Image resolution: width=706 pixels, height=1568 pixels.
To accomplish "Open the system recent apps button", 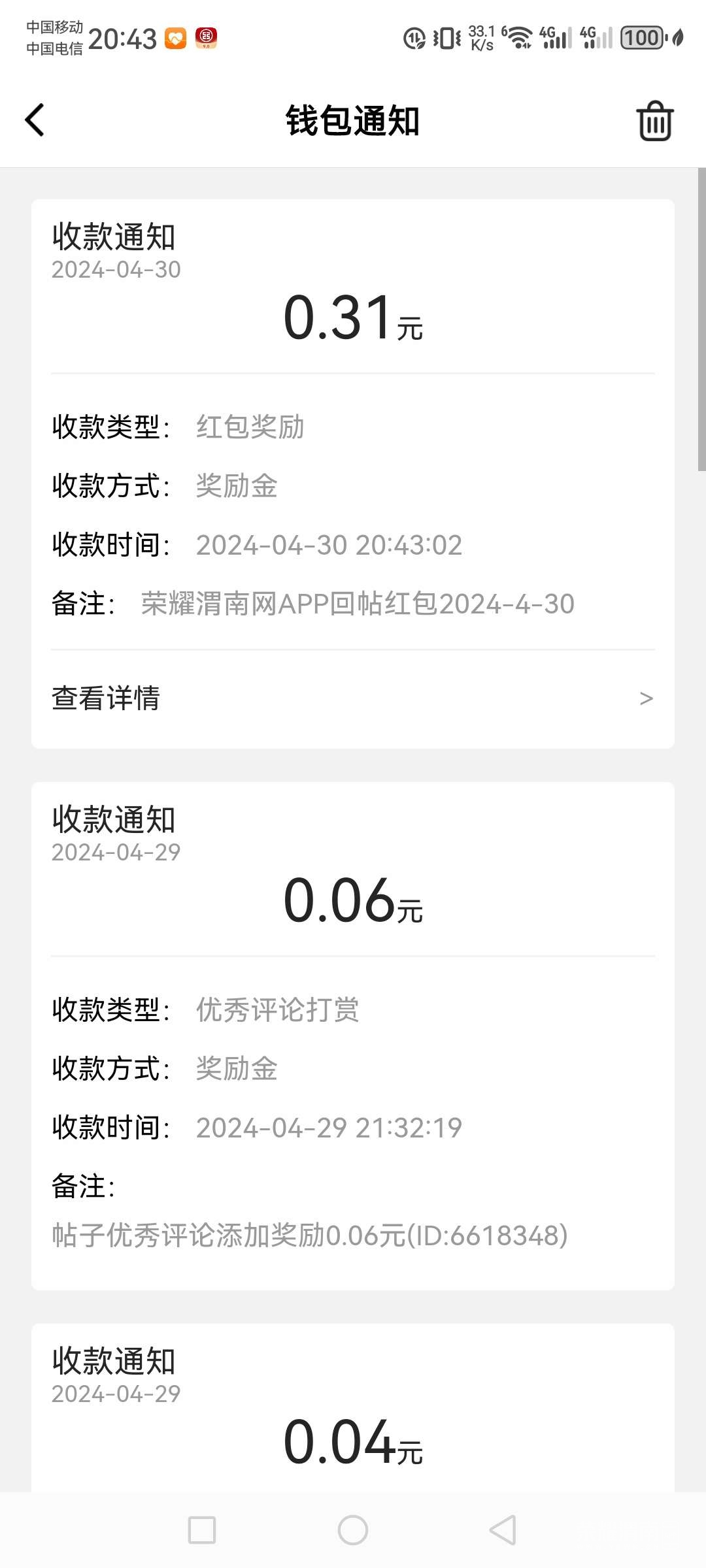I will pos(202,1530).
